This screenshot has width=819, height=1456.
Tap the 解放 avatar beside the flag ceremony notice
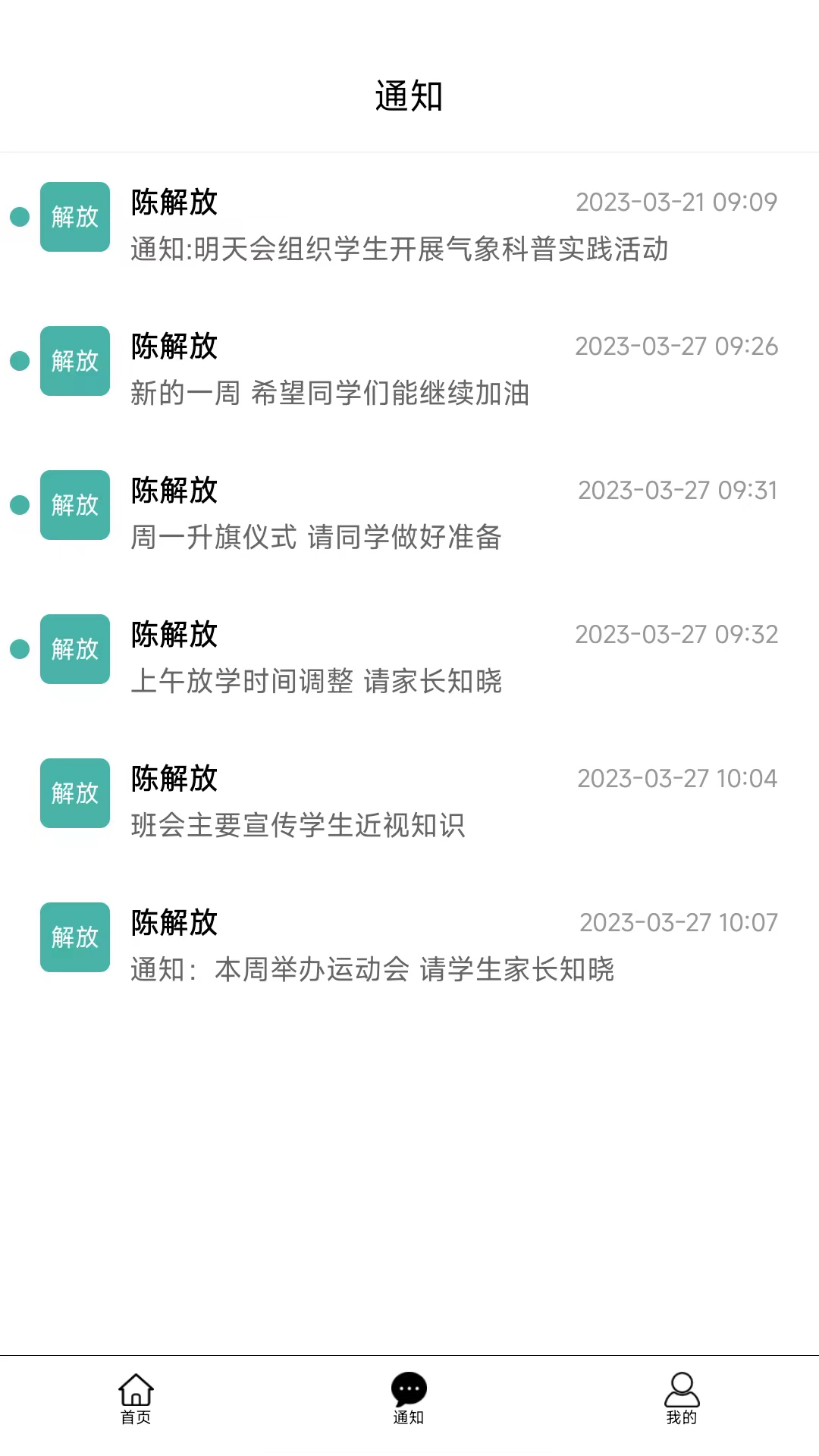[74, 505]
